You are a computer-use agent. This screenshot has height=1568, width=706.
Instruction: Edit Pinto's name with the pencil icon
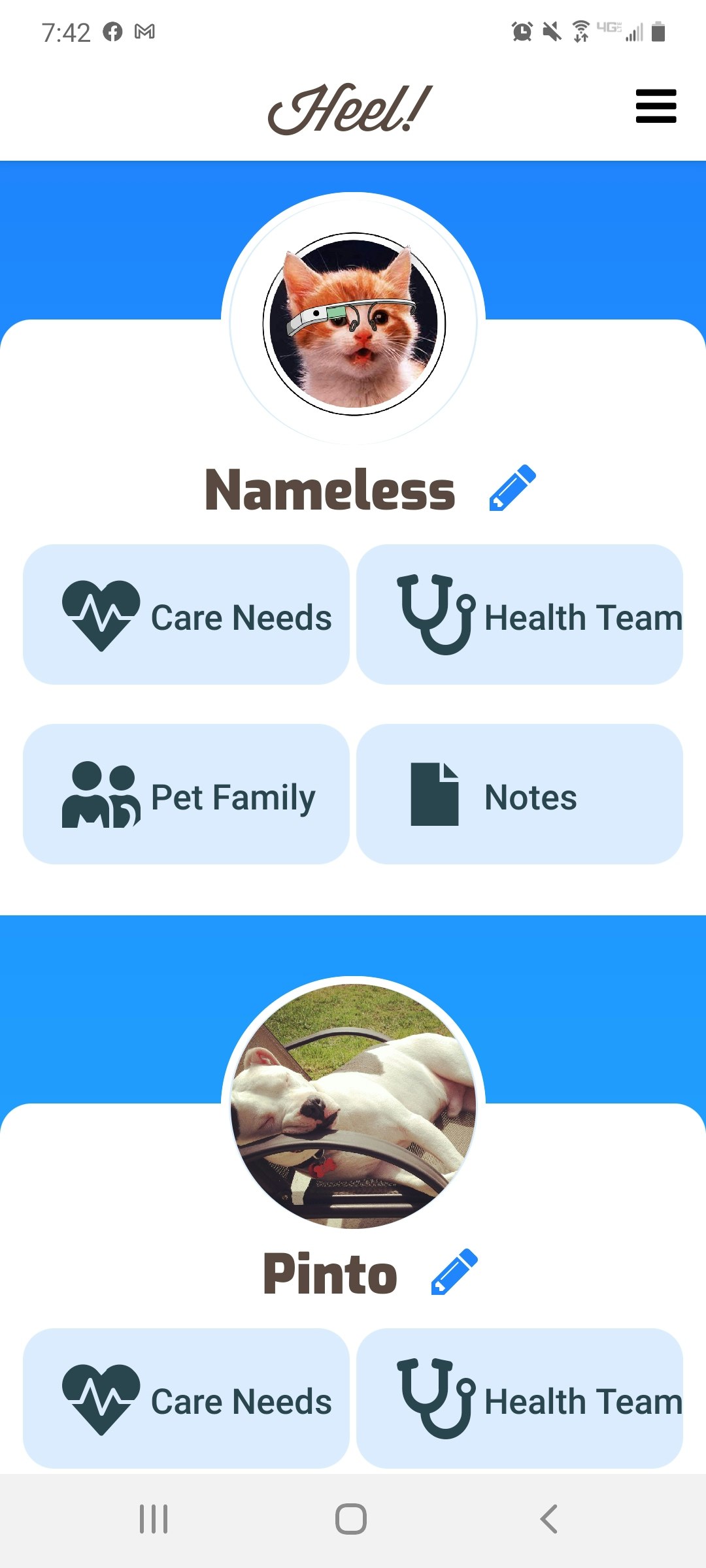click(x=454, y=1272)
